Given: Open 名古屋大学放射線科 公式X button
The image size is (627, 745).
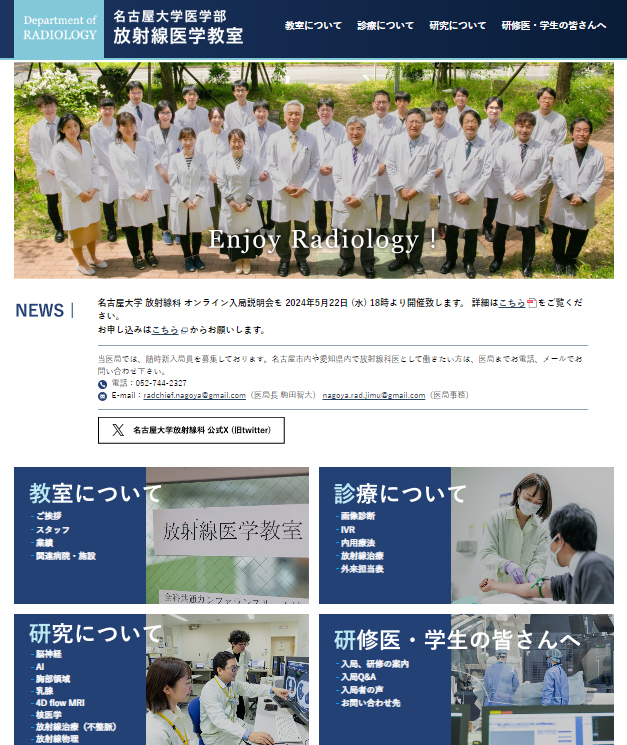Looking at the screenshot, I should coord(191,430).
